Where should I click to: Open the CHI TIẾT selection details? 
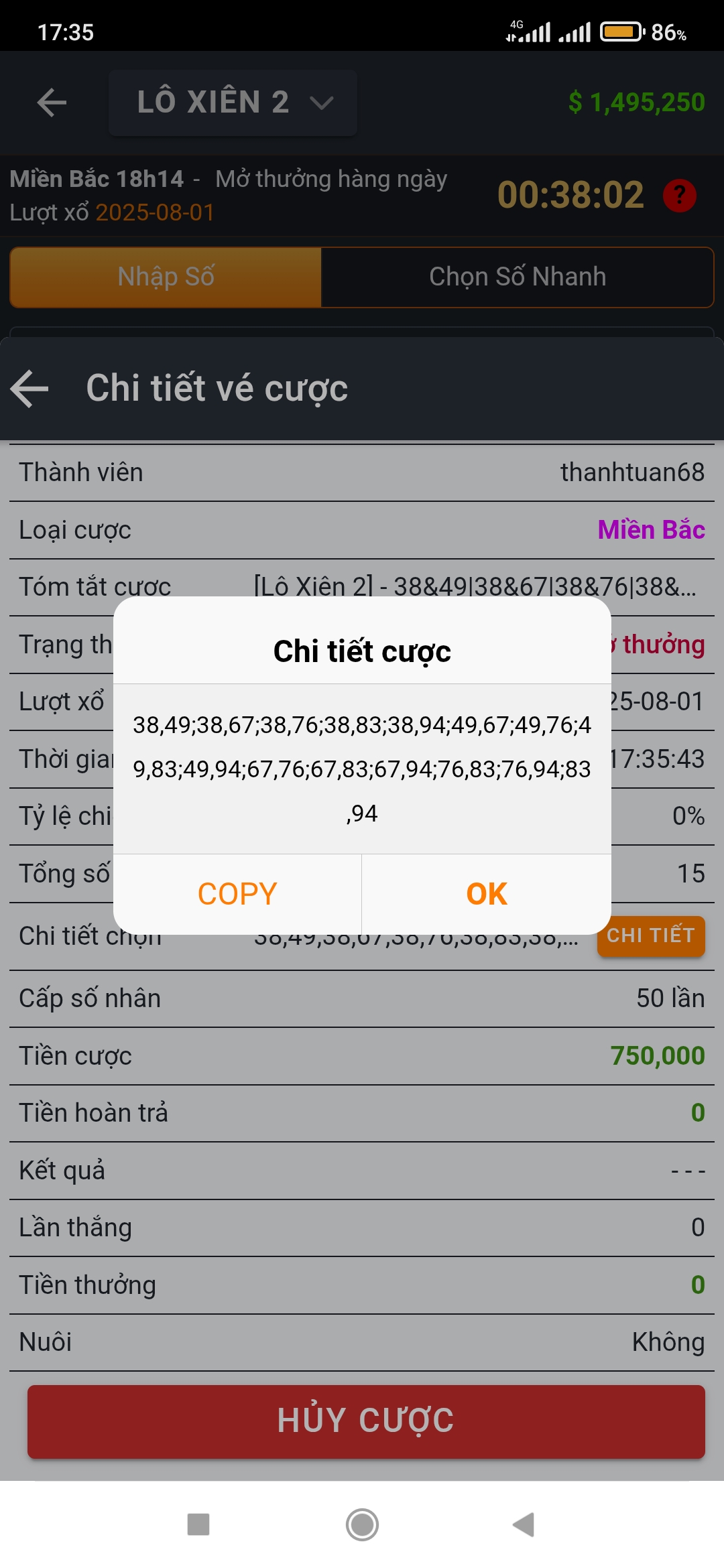(x=650, y=935)
